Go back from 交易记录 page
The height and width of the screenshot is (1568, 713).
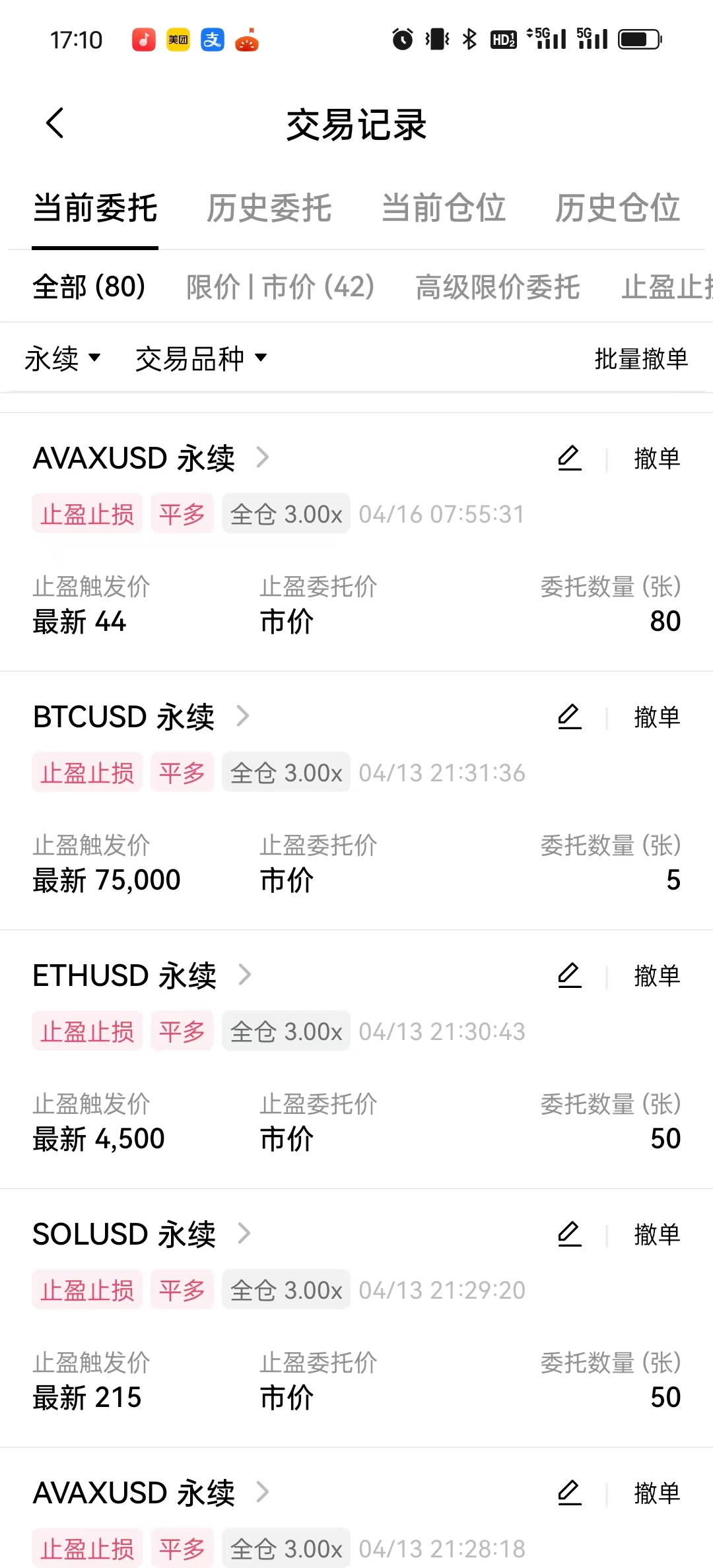coord(55,123)
